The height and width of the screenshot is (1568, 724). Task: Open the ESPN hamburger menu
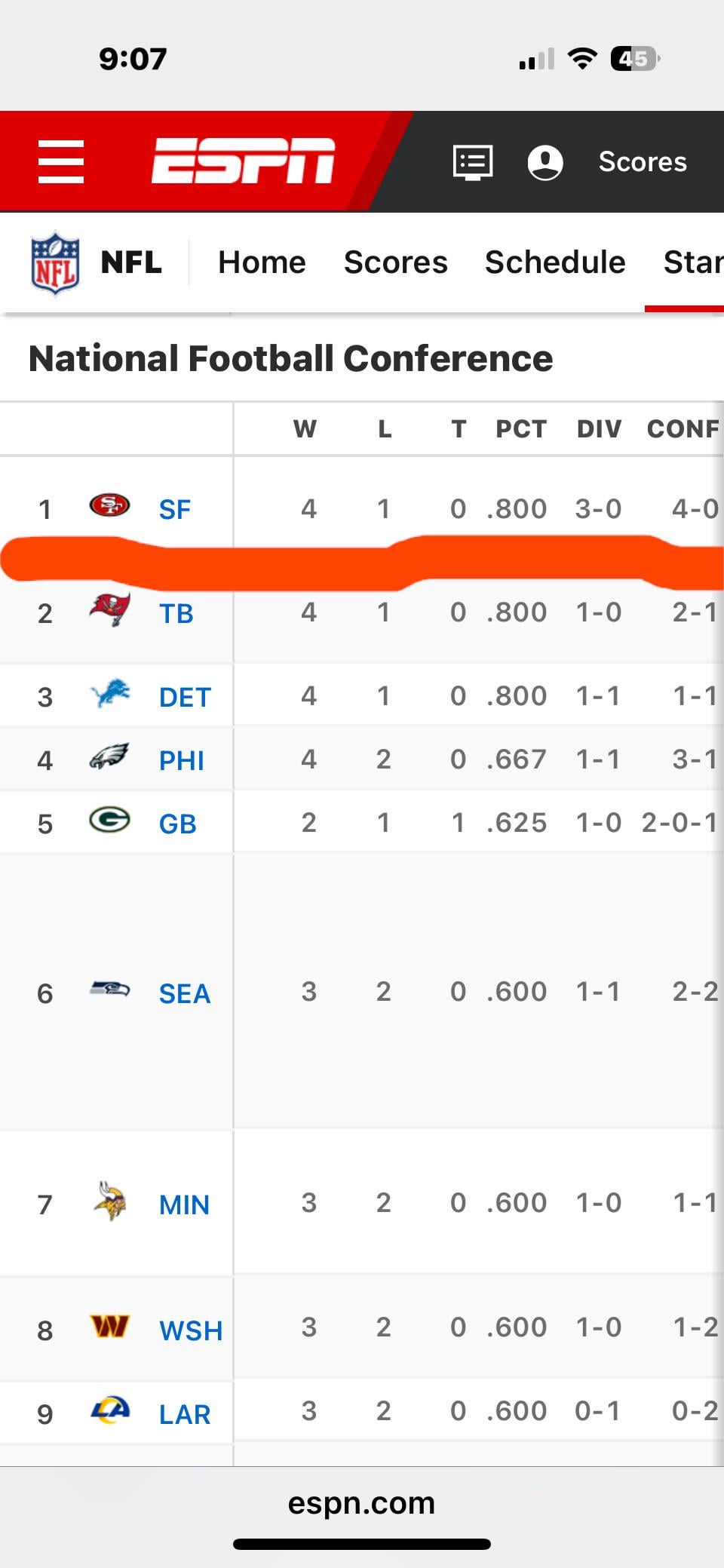[x=61, y=161]
